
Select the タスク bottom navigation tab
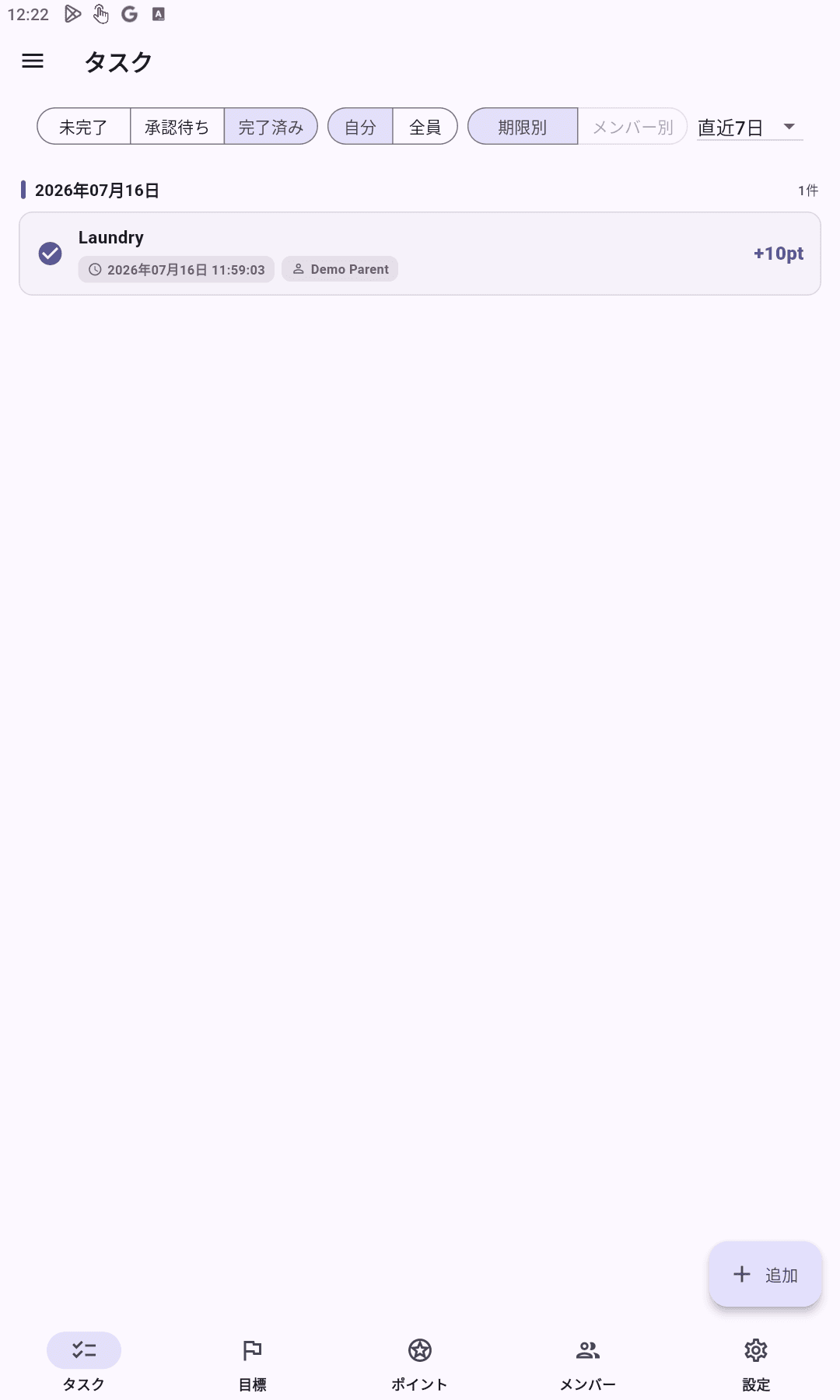click(x=84, y=1364)
